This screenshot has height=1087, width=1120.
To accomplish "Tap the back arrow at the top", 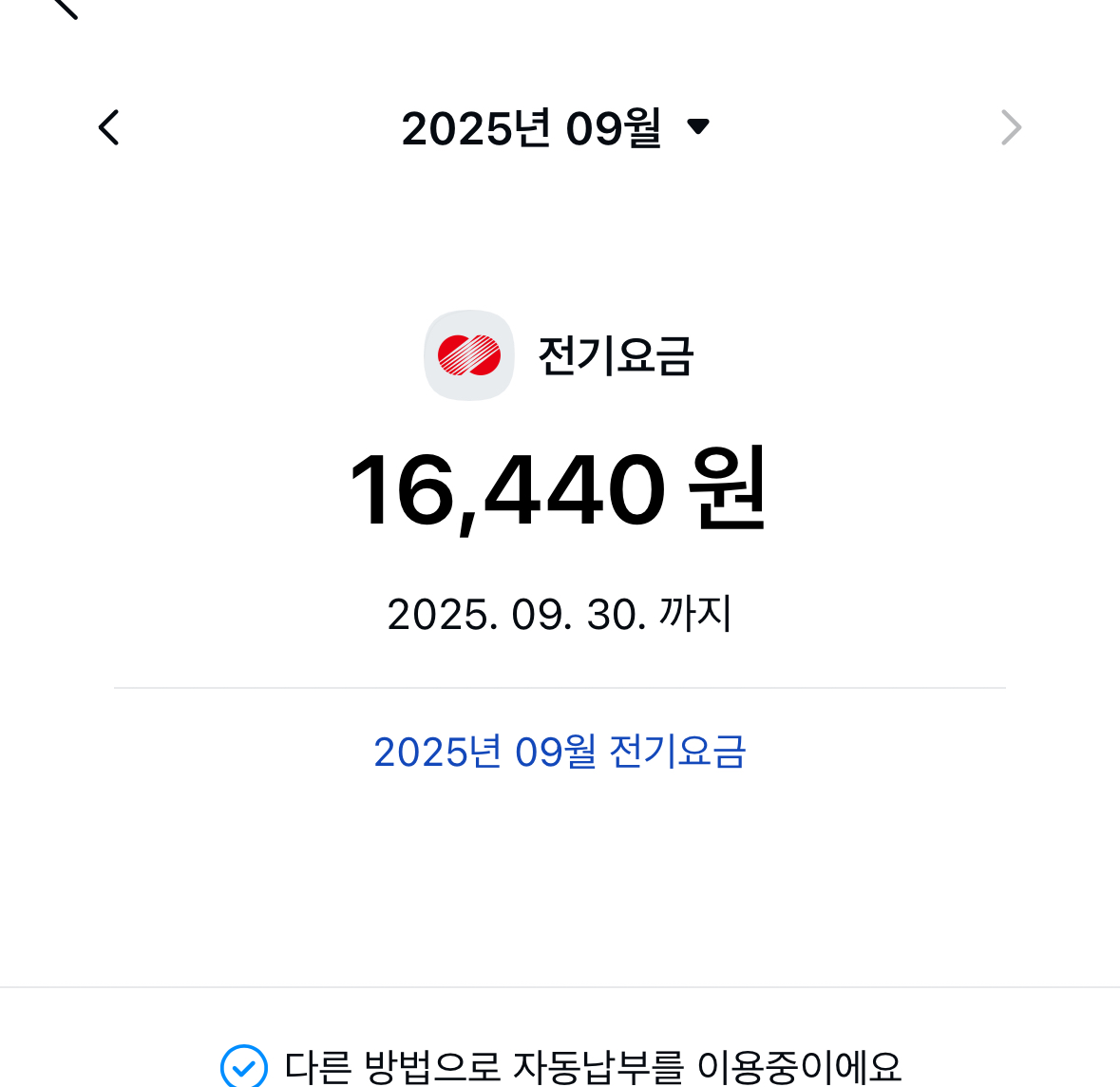I will [65, 8].
